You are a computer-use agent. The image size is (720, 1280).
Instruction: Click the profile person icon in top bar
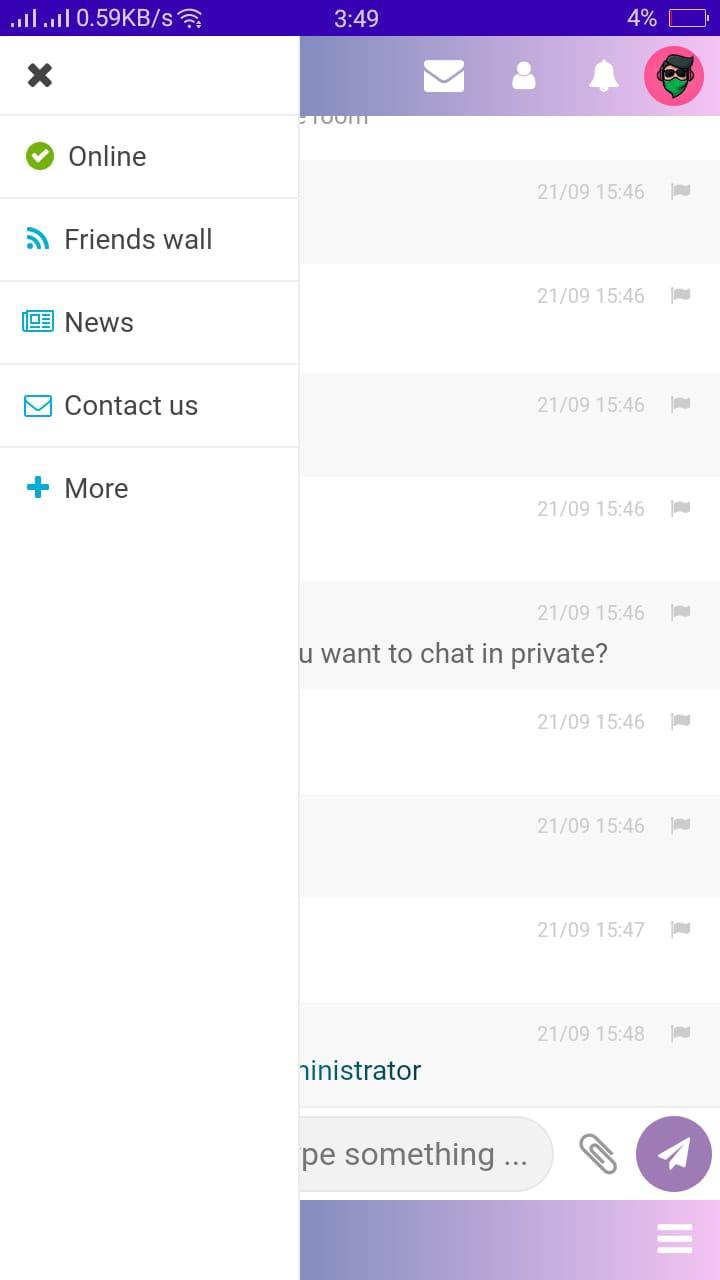[x=523, y=75]
